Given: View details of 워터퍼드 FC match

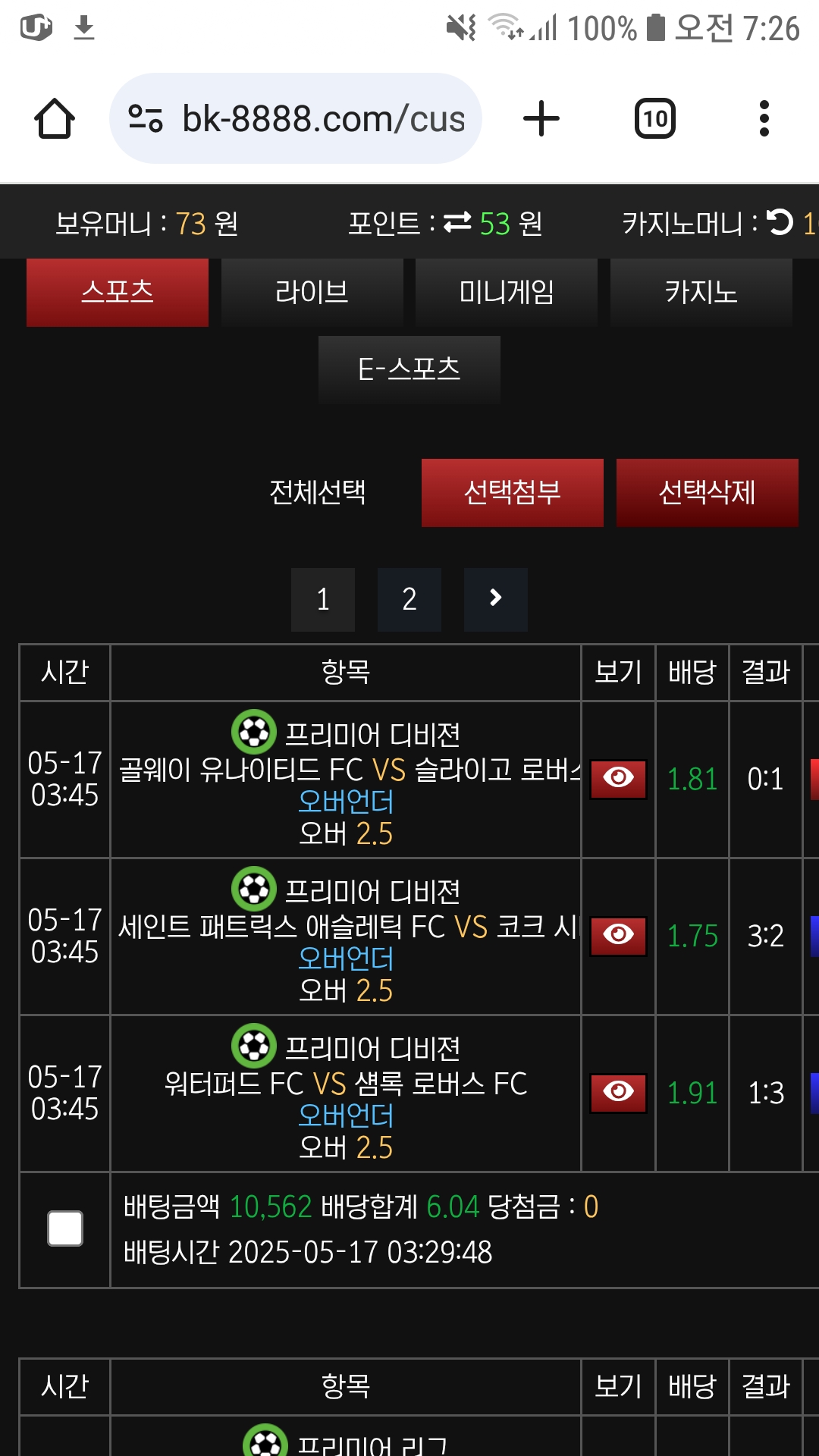Looking at the screenshot, I should 618,1093.
